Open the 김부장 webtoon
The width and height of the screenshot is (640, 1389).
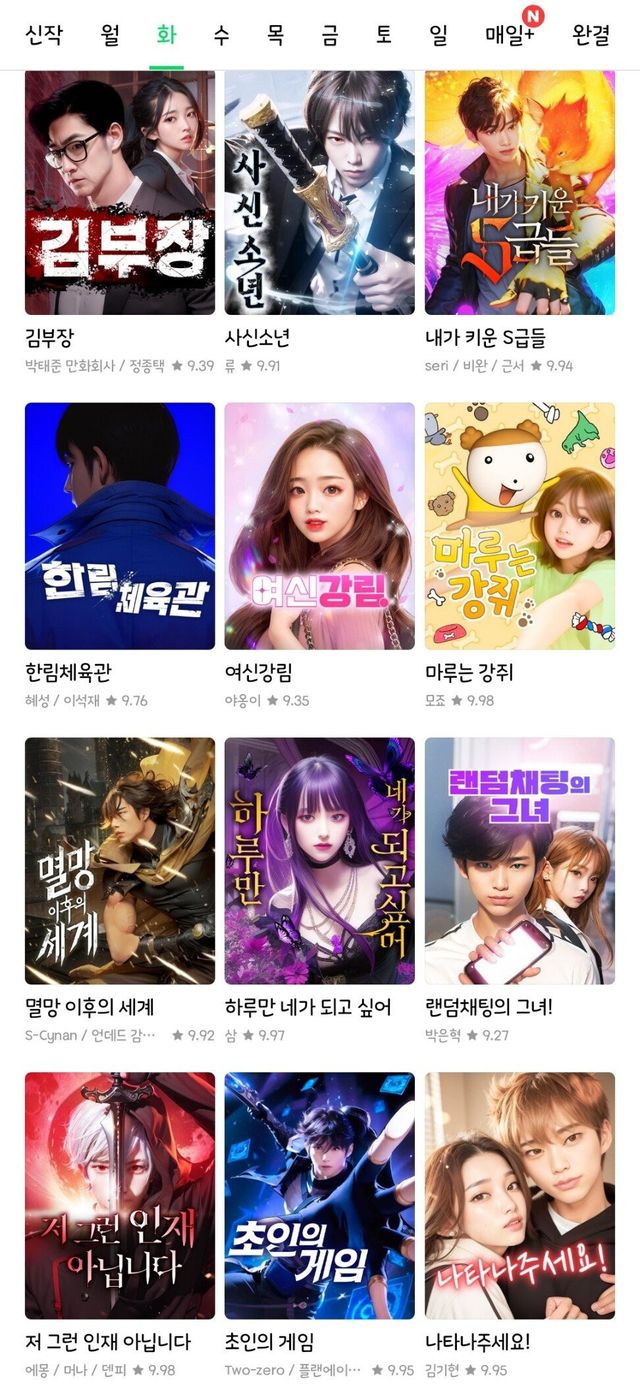(120, 193)
